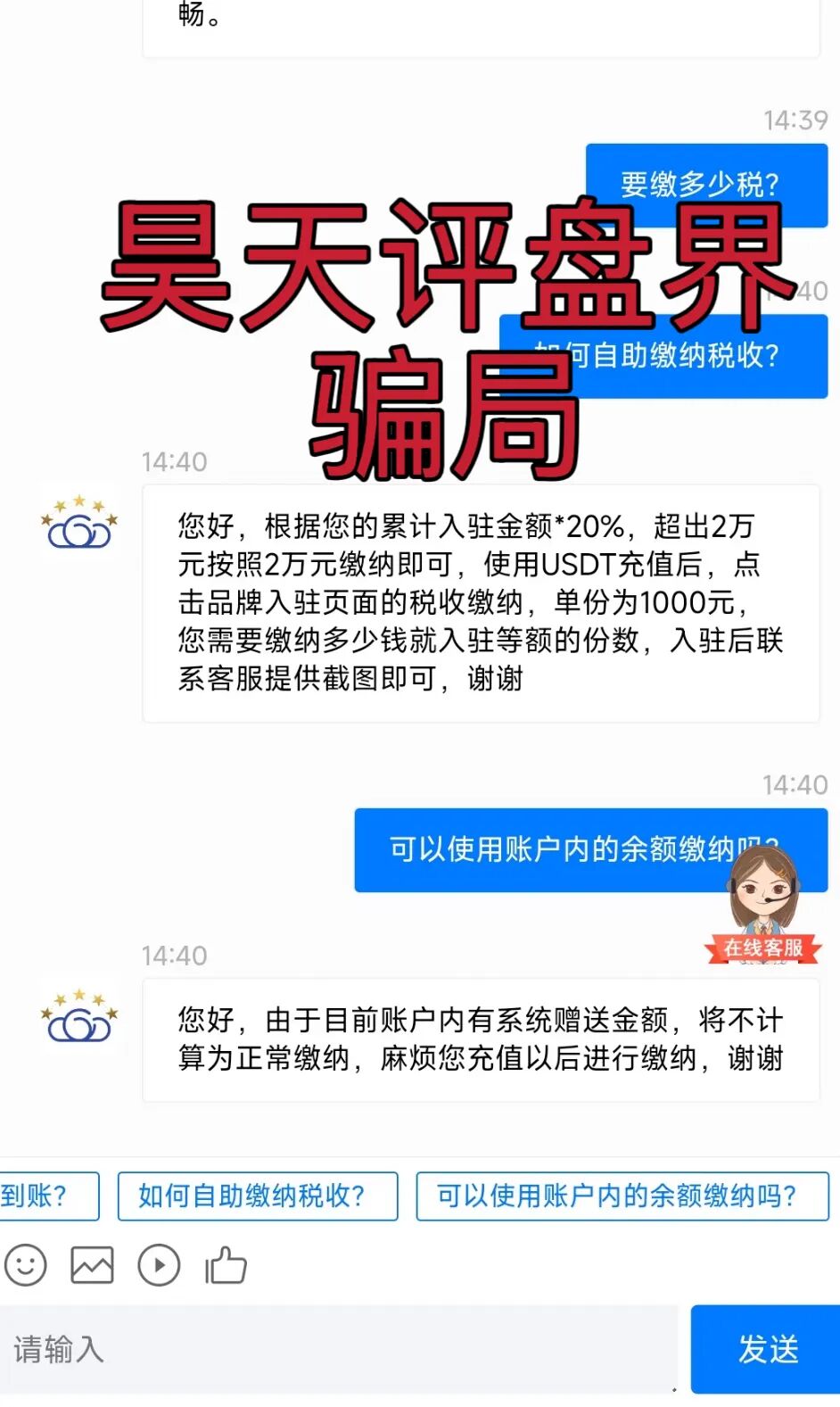This screenshot has height=1407, width=840.
Task: Open the emoji picker smiley icon
Action: pos(25,1265)
